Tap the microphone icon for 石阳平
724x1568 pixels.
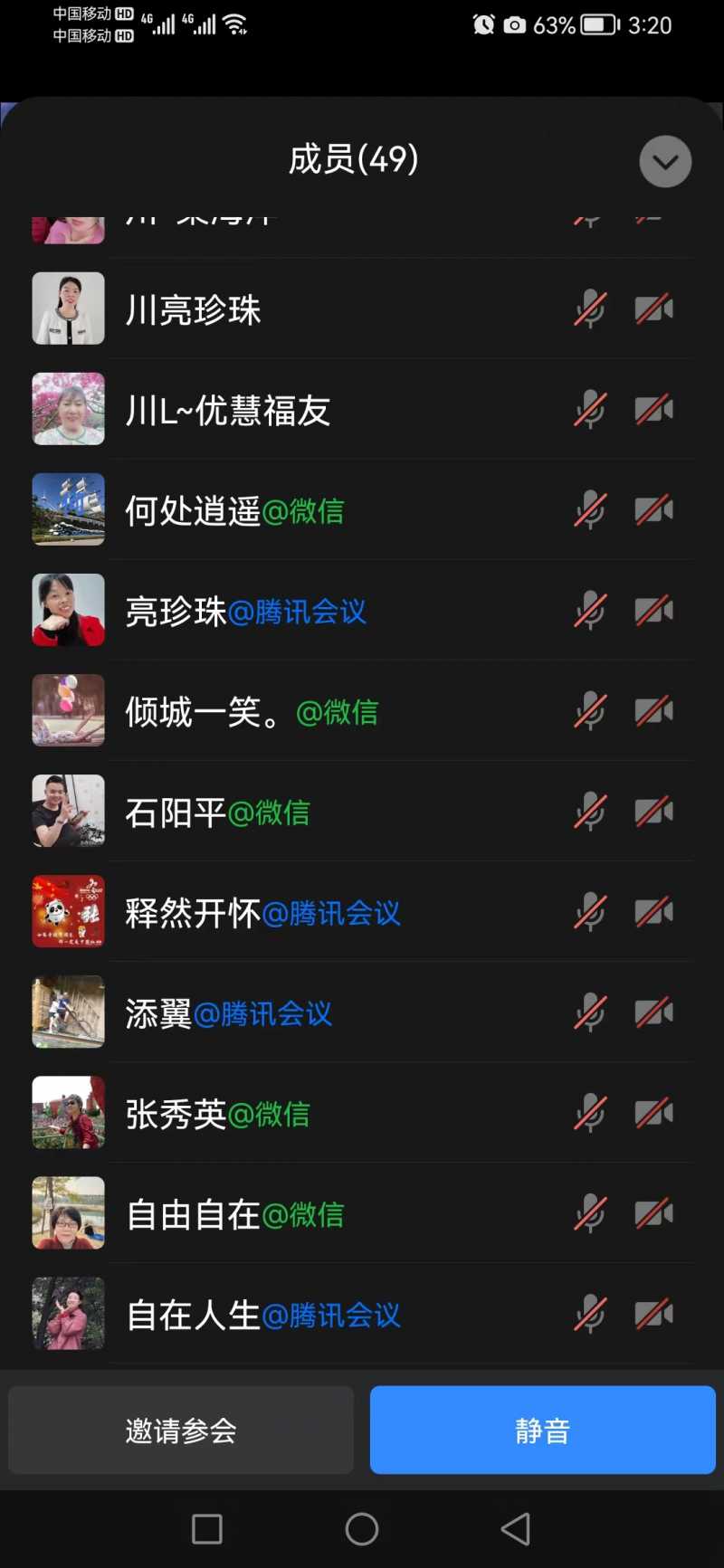click(590, 812)
